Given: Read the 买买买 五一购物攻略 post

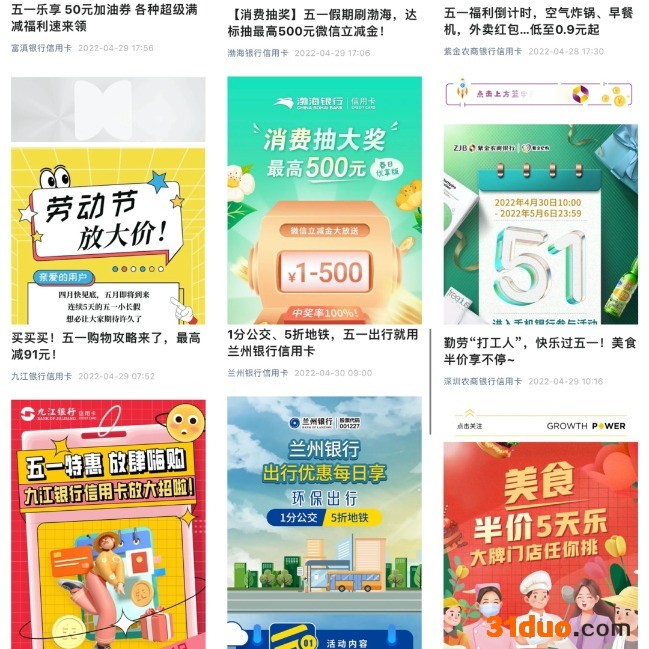Looking at the screenshot, I should pos(107,346).
